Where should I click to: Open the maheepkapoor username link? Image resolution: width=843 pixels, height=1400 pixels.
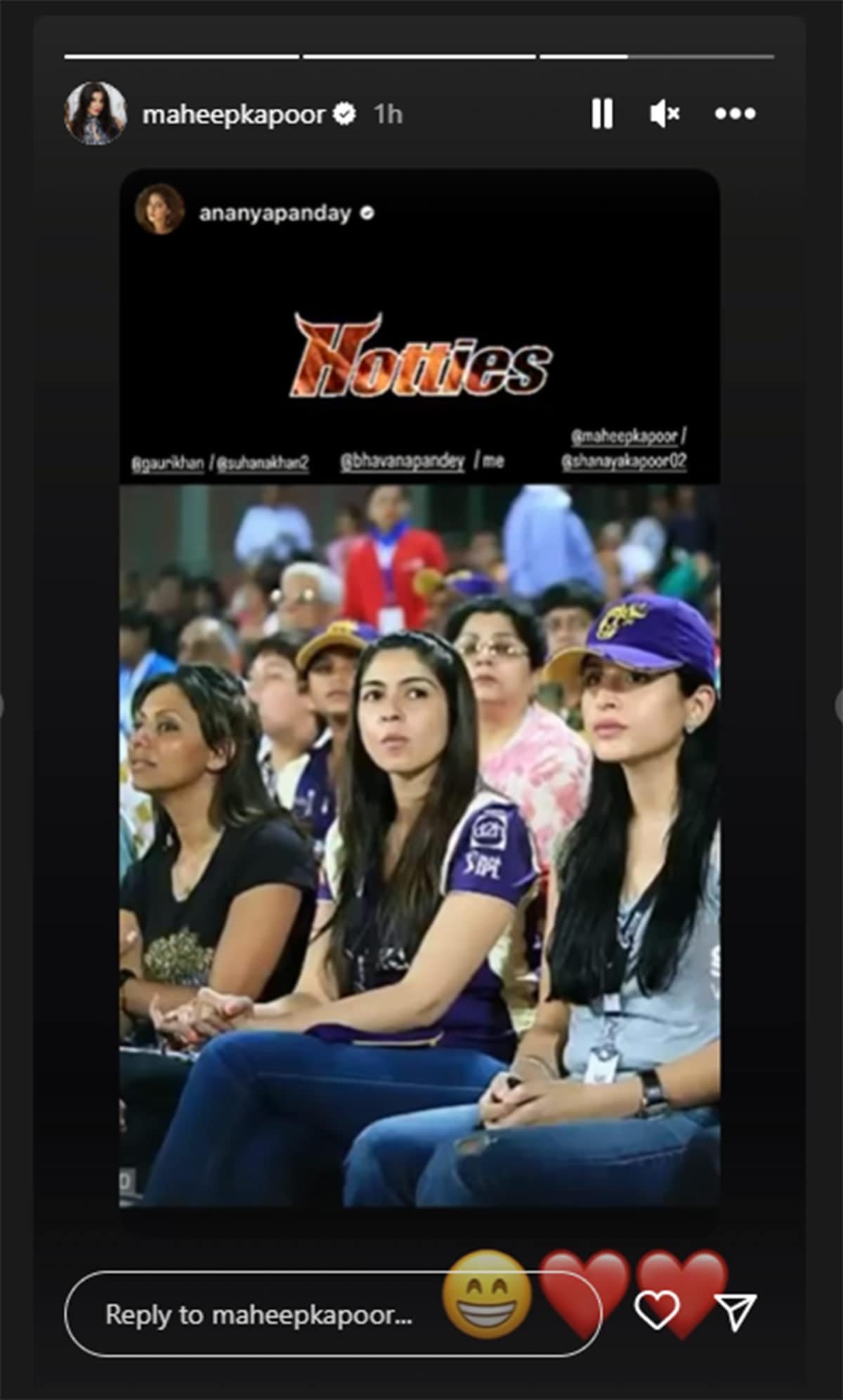coord(234,114)
